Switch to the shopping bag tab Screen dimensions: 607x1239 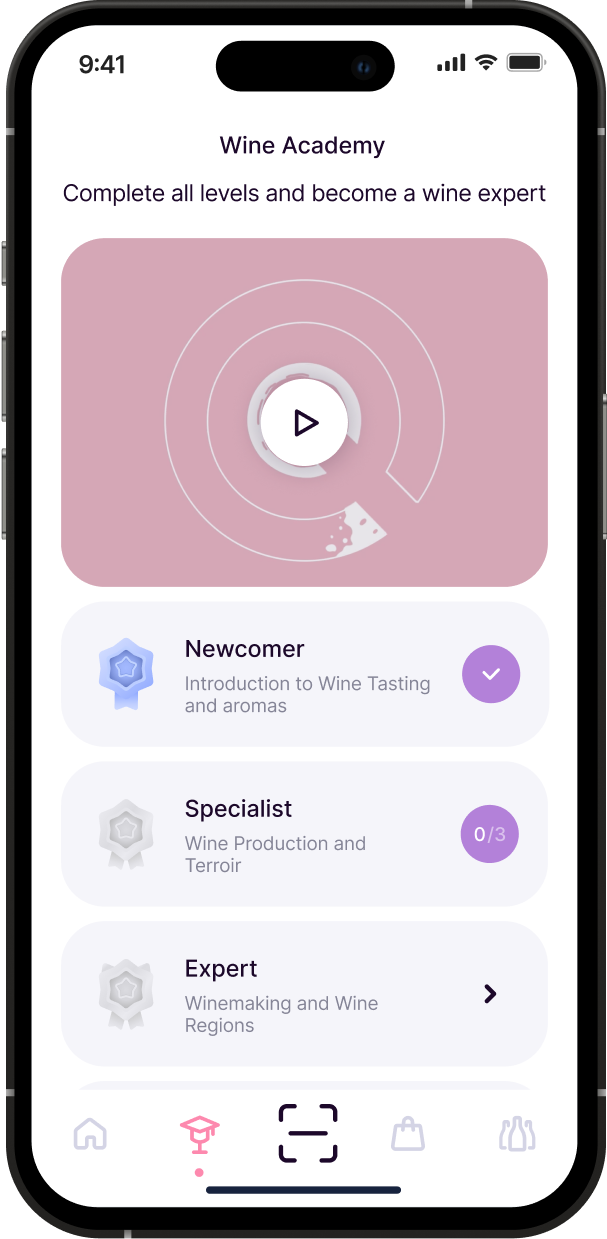pos(408,1134)
